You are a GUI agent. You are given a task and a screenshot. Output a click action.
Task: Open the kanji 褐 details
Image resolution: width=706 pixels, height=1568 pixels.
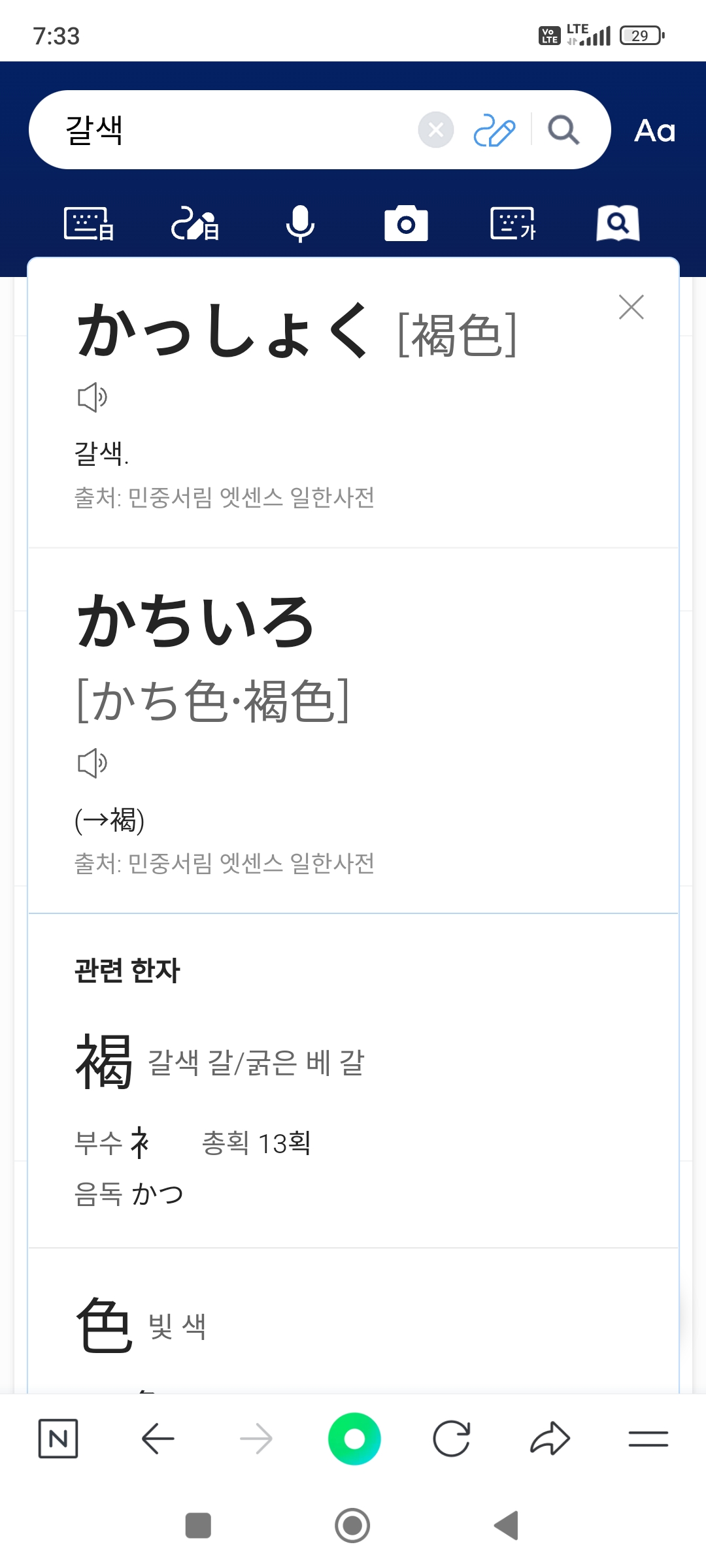[x=105, y=1061]
